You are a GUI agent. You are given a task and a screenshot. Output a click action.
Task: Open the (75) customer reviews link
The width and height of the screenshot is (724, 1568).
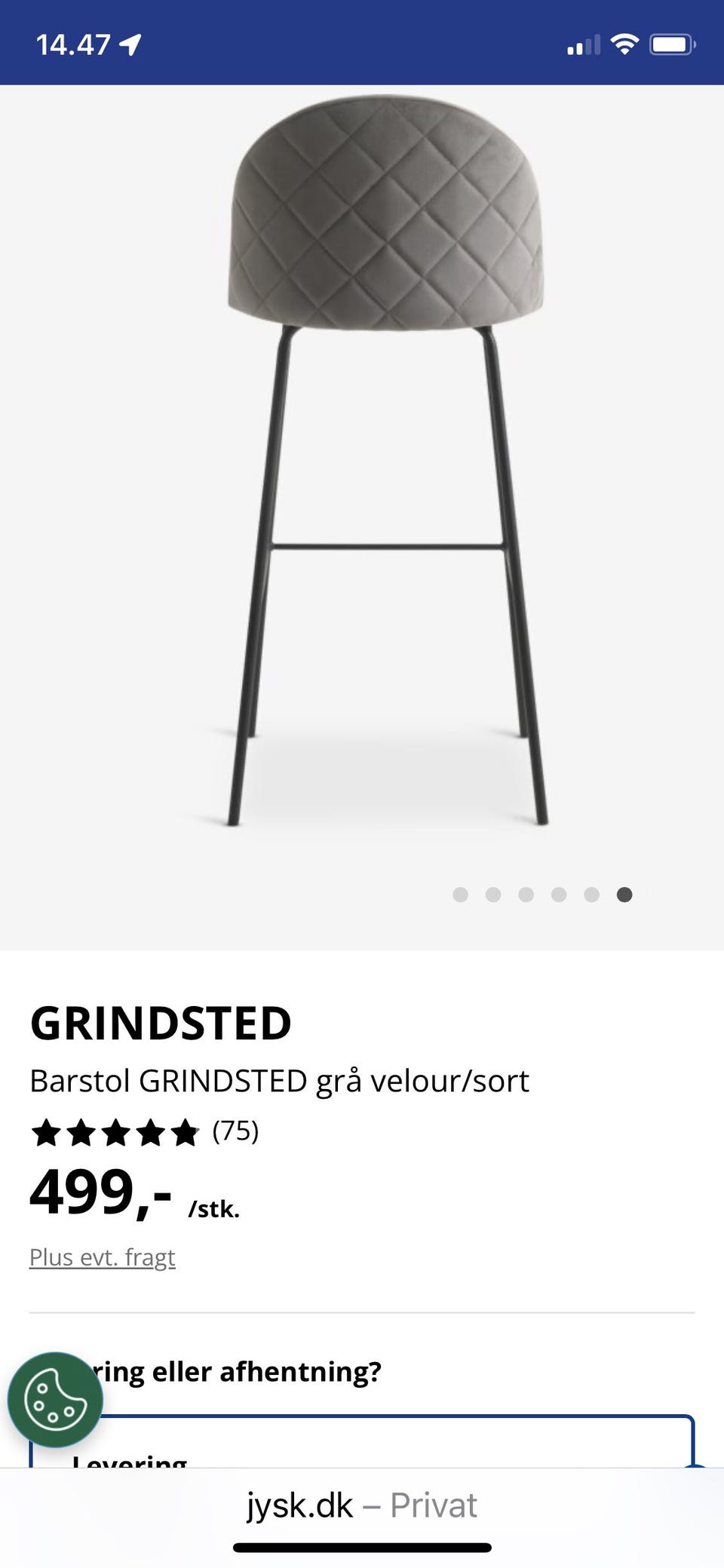click(x=235, y=1131)
